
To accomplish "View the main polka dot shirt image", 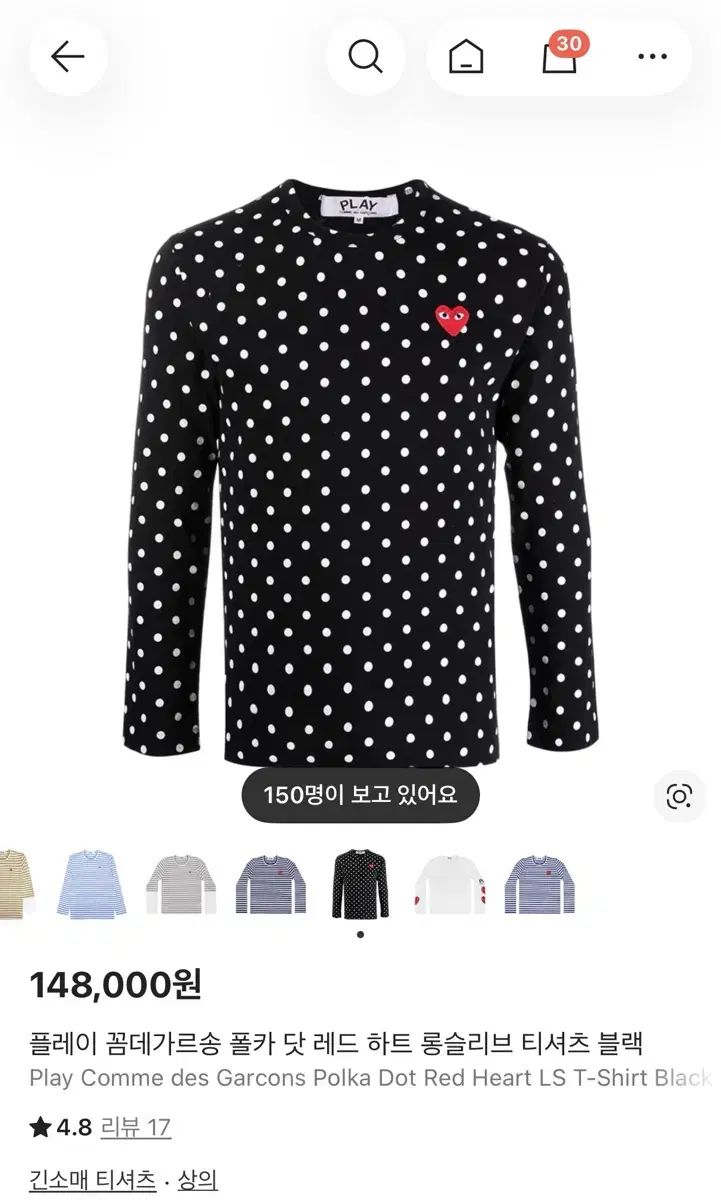I will [x=360, y=470].
